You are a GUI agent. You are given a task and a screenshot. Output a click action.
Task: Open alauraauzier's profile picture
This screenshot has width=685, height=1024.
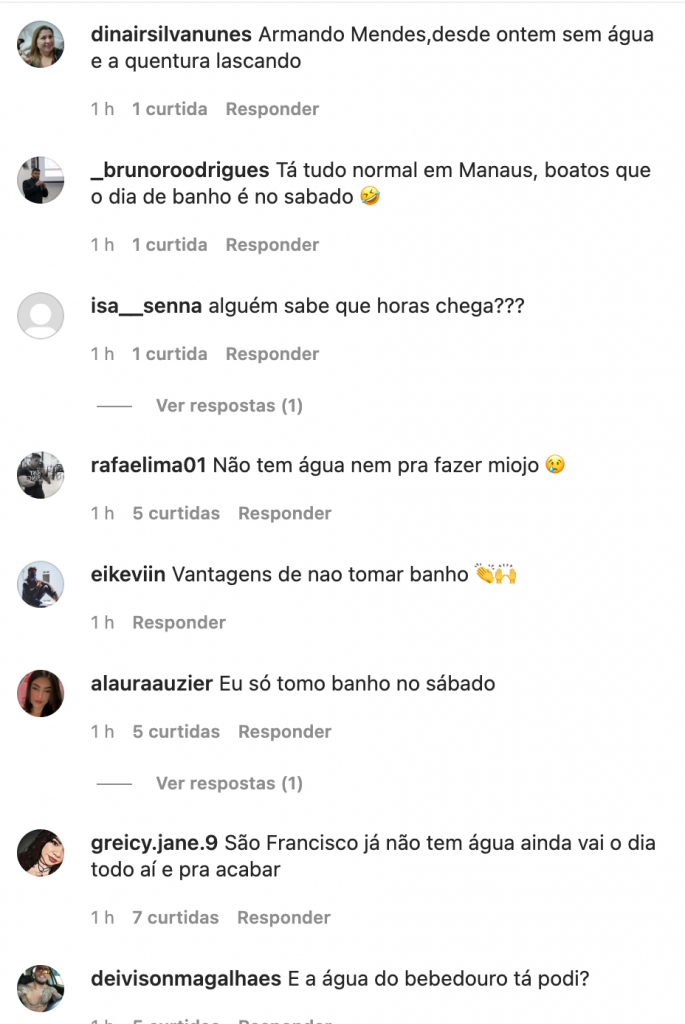coord(41,692)
